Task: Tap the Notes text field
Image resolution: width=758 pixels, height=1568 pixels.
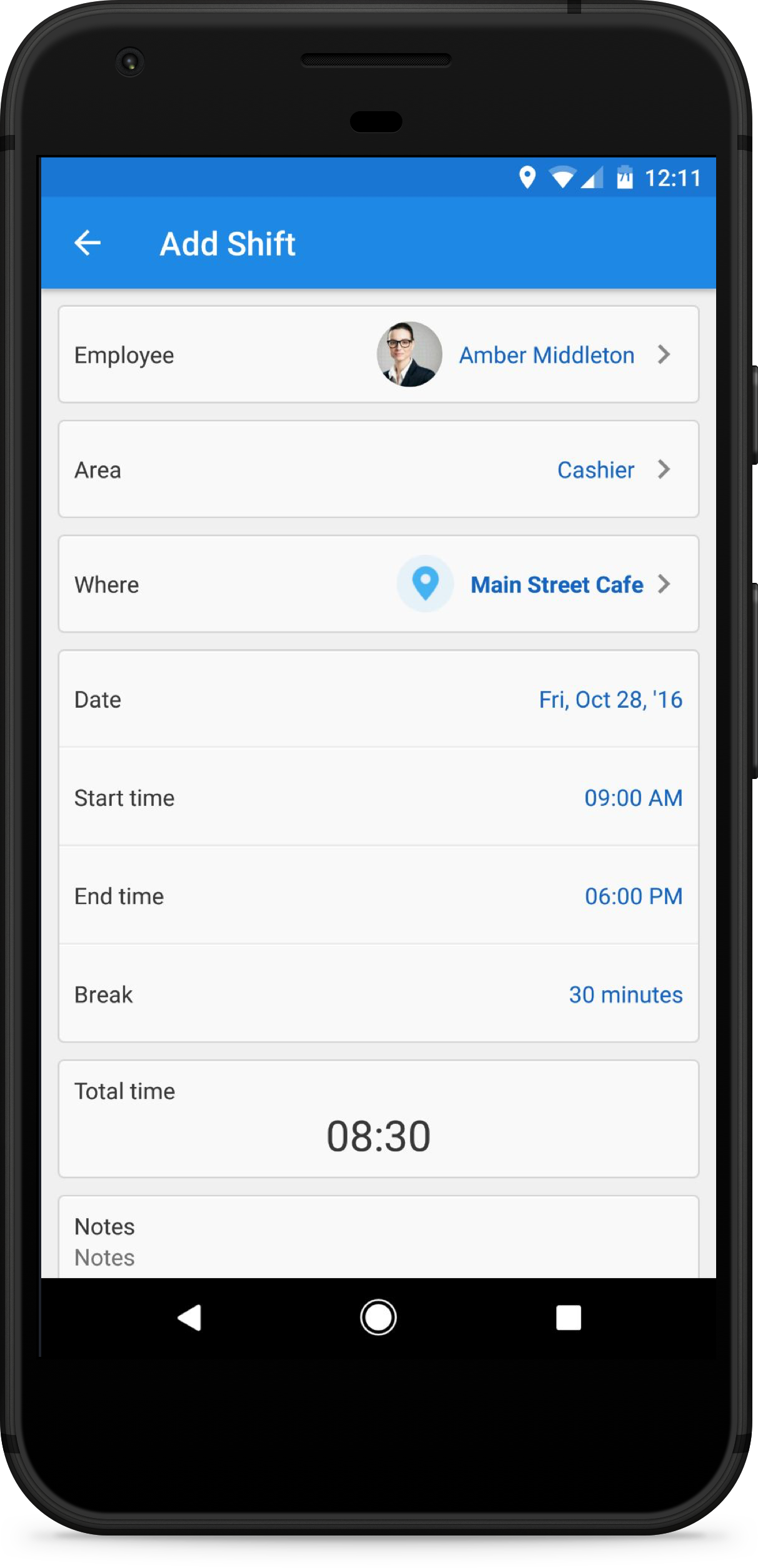Action: 378,1257
